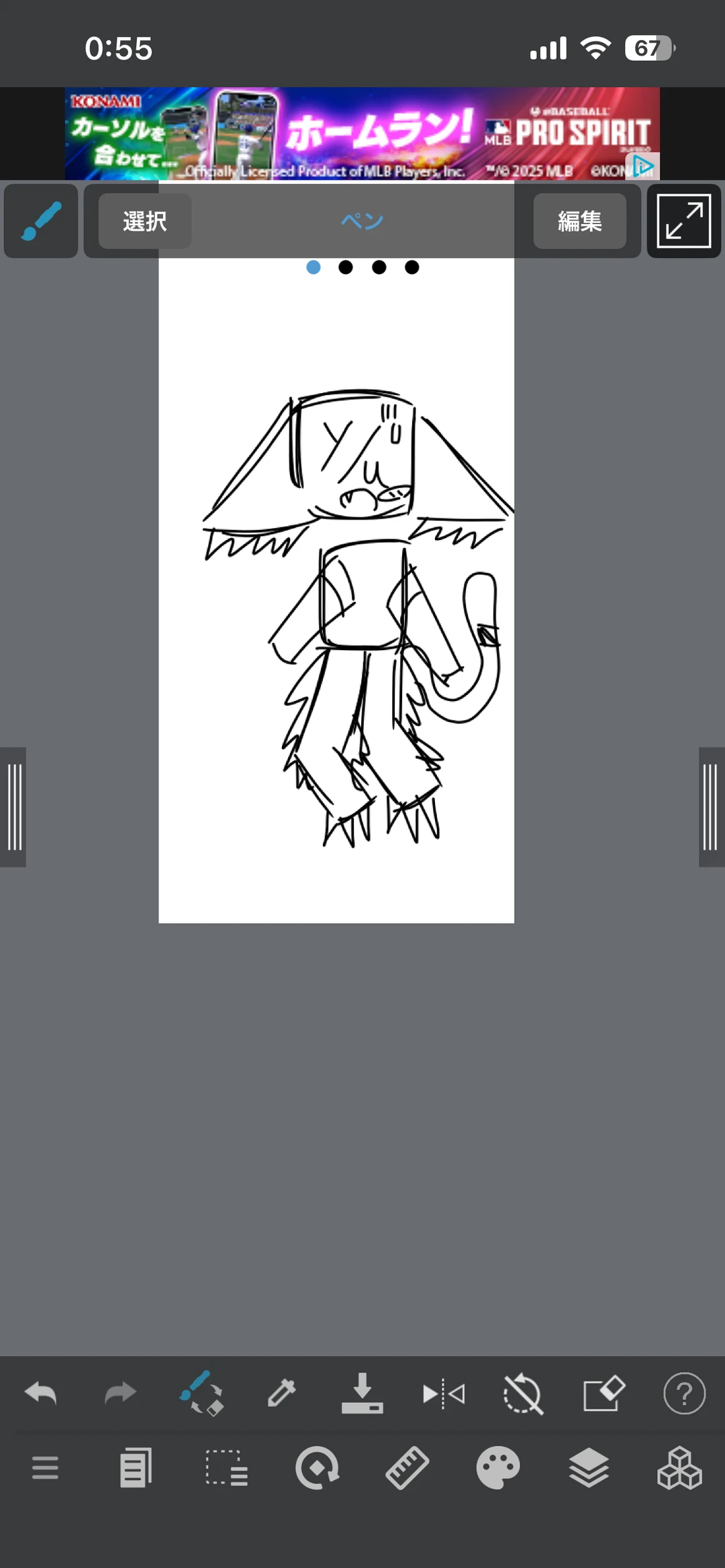Image resolution: width=725 pixels, height=1568 pixels.
Task: Open the ruler tool
Action: coord(407,1468)
